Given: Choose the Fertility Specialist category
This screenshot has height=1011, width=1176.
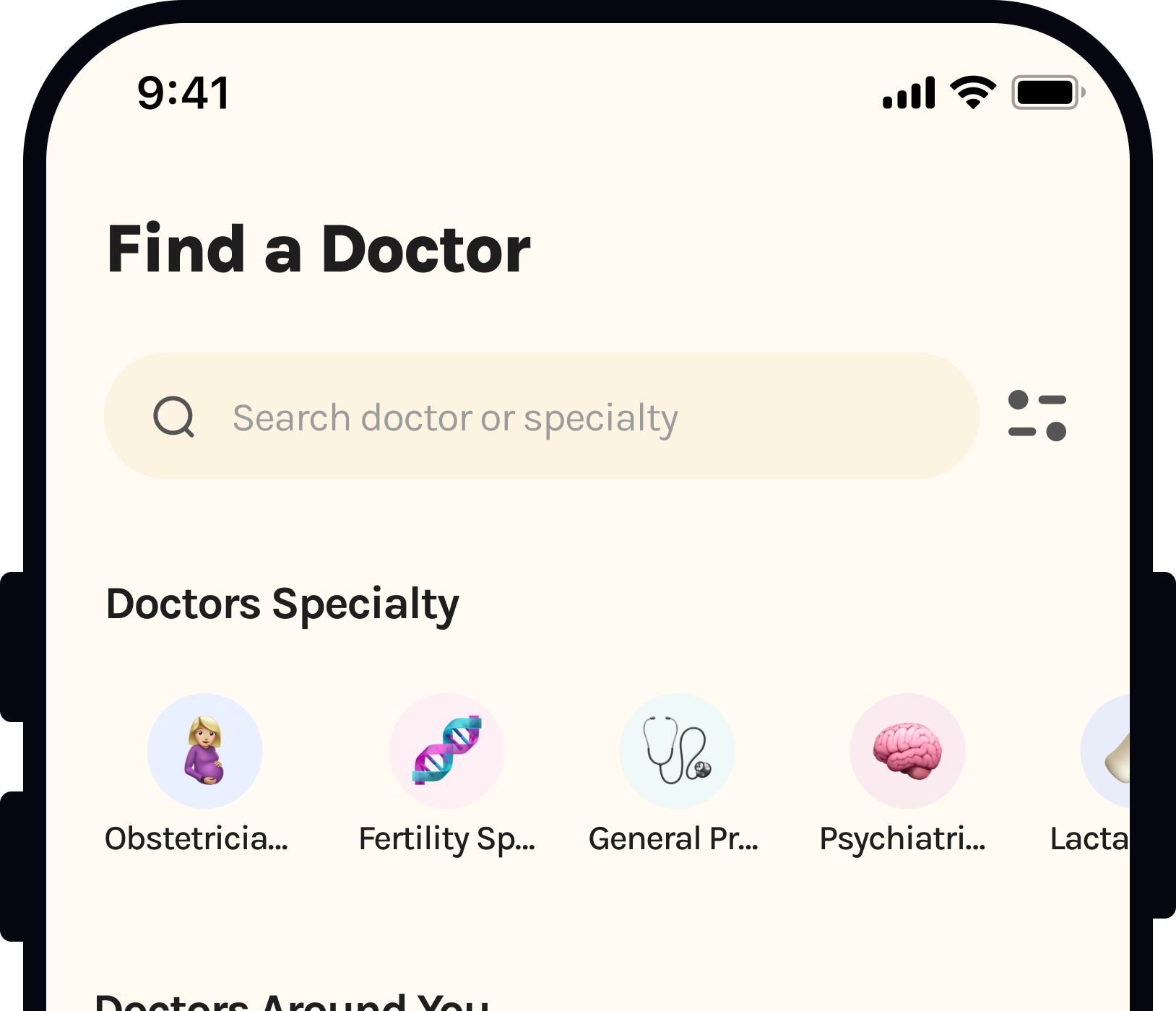Looking at the screenshot, I should [446, 752].
